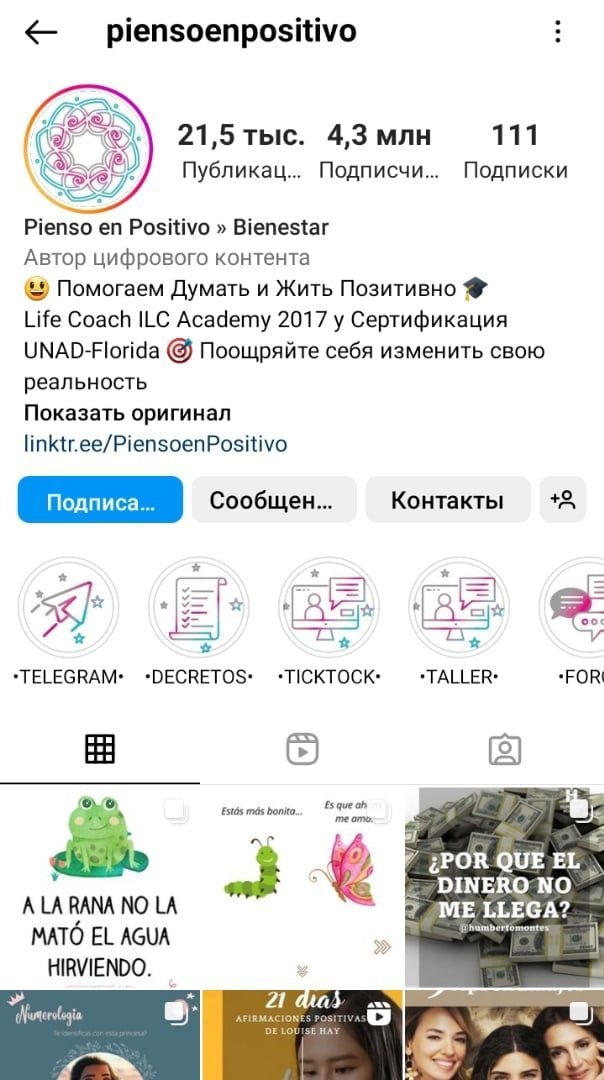The image size is (604, 1080).
Task: Follow the account with Подписаться button
Action: click(x=100, y=500)
